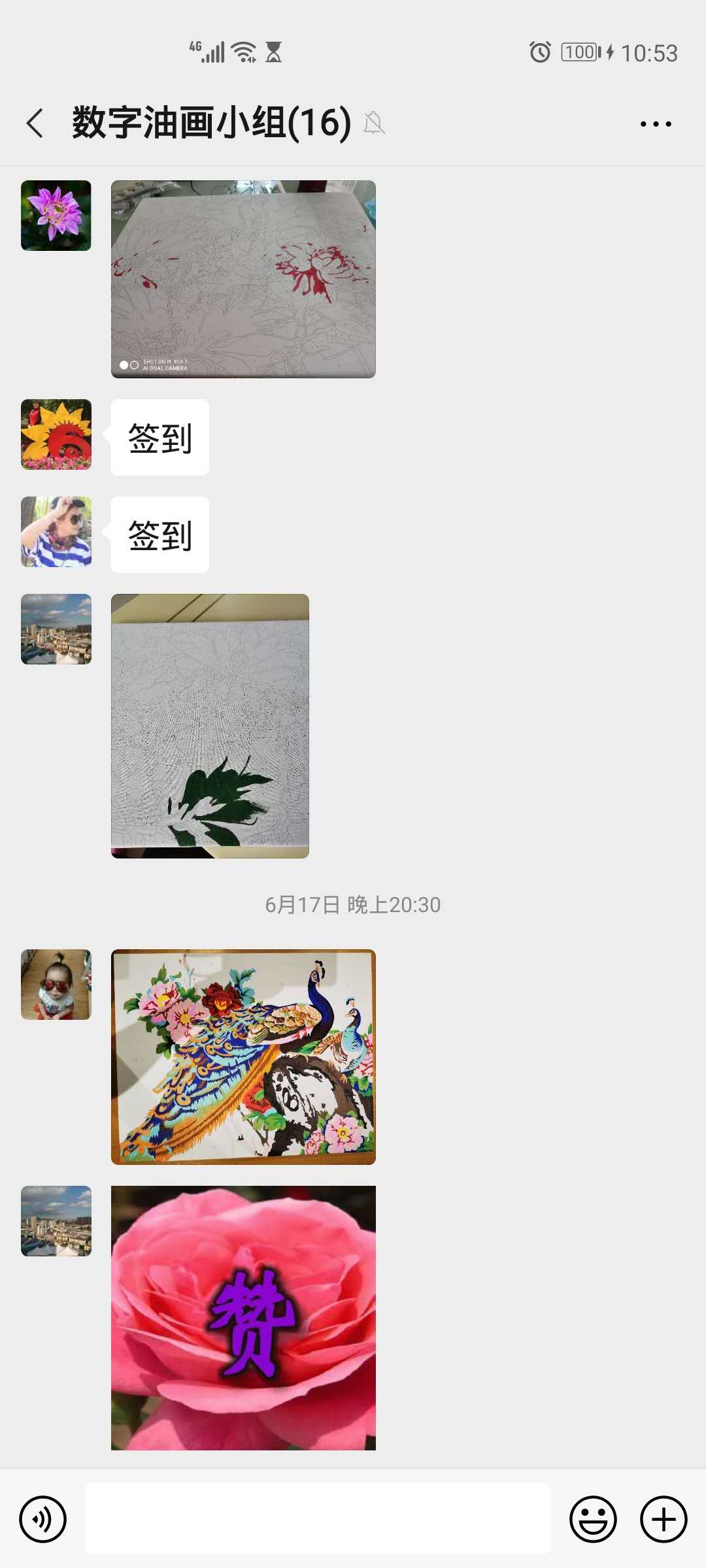The height and width of the screenshot is (1568, 706).
Task: Open the purple flower avatar profile
Action: point(56,216)
